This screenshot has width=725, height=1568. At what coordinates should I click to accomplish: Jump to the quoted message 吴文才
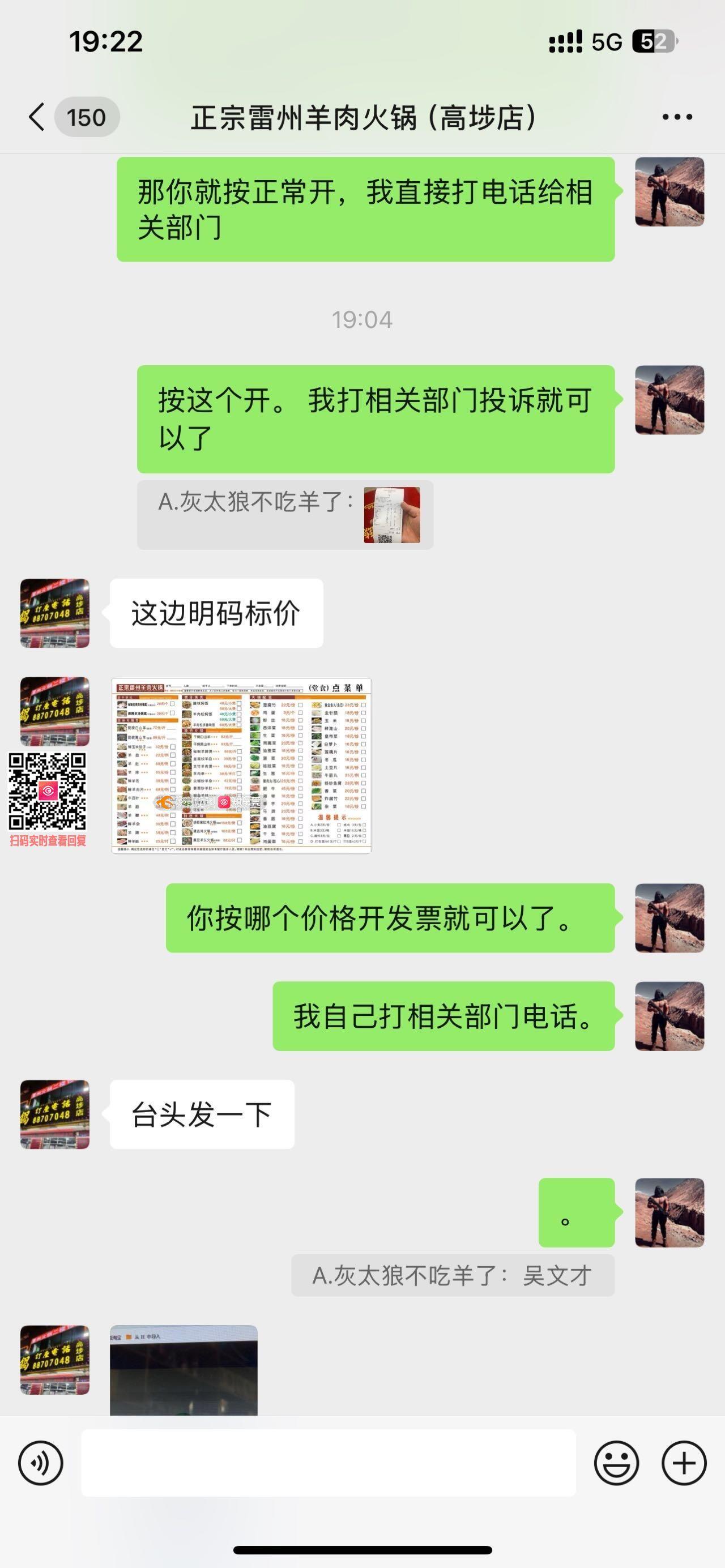pos(453,1275)
